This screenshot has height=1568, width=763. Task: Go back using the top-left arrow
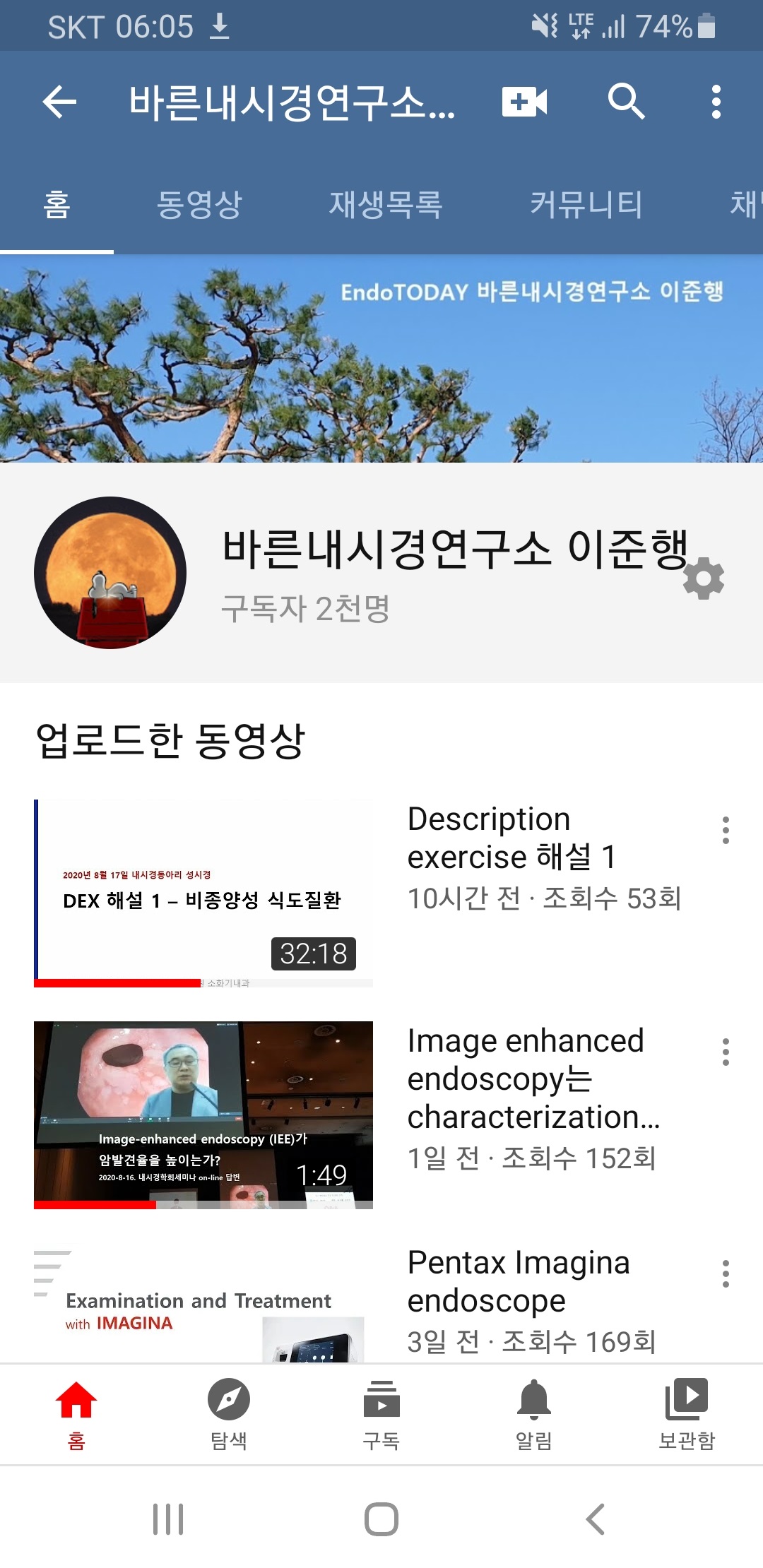pyautogui.click(x=59, y=102)
